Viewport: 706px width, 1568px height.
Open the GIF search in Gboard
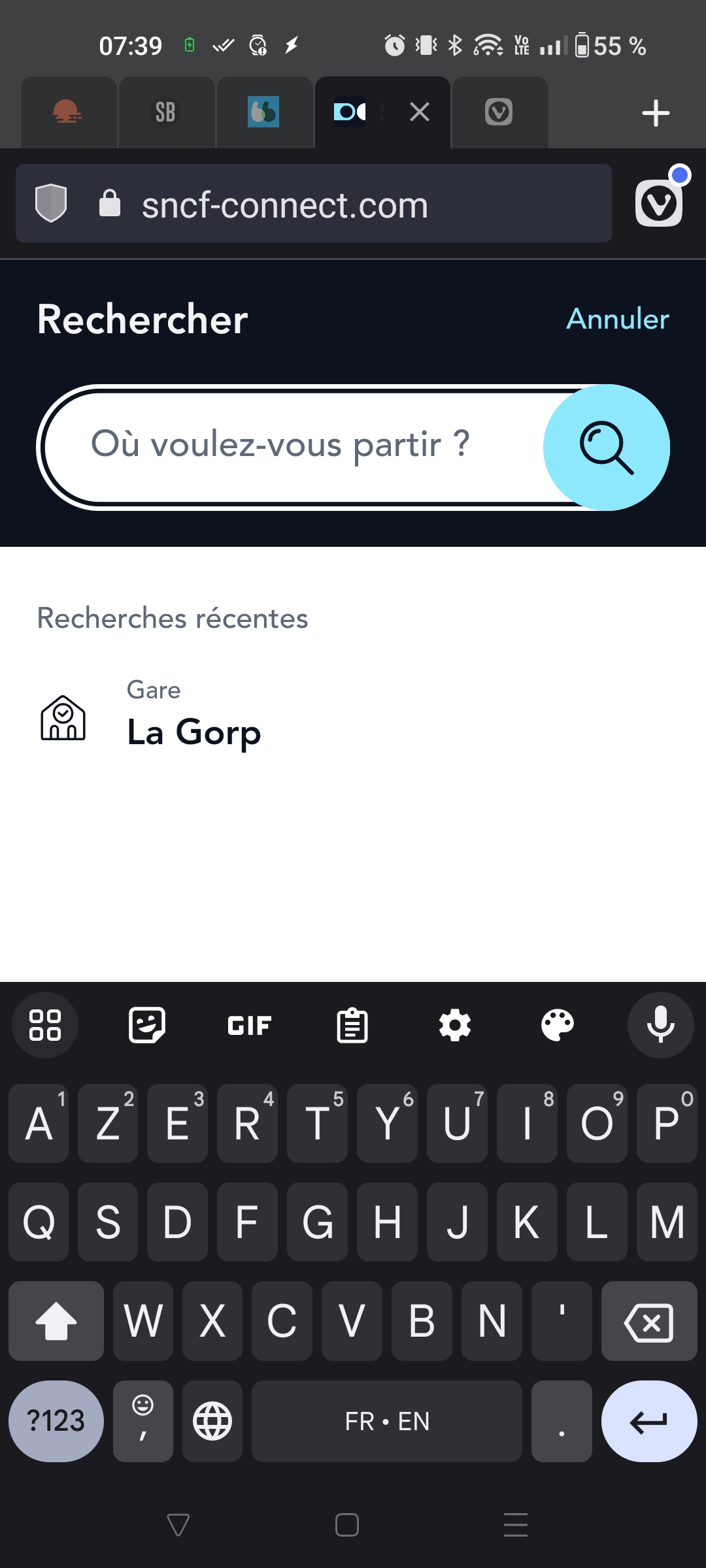pyautogui.click(x=249, y=1025)
